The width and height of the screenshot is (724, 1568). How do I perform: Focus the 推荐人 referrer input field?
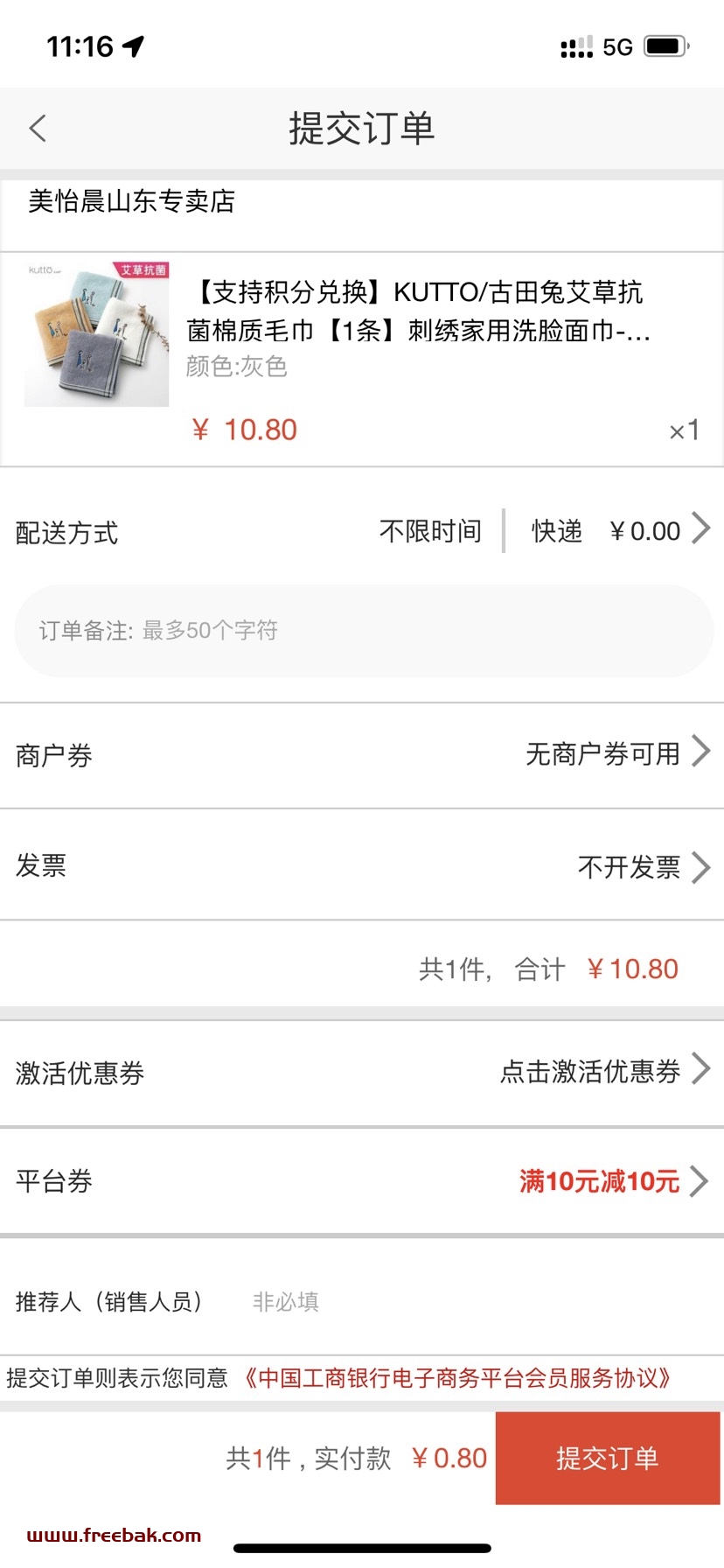point(477,1301)
